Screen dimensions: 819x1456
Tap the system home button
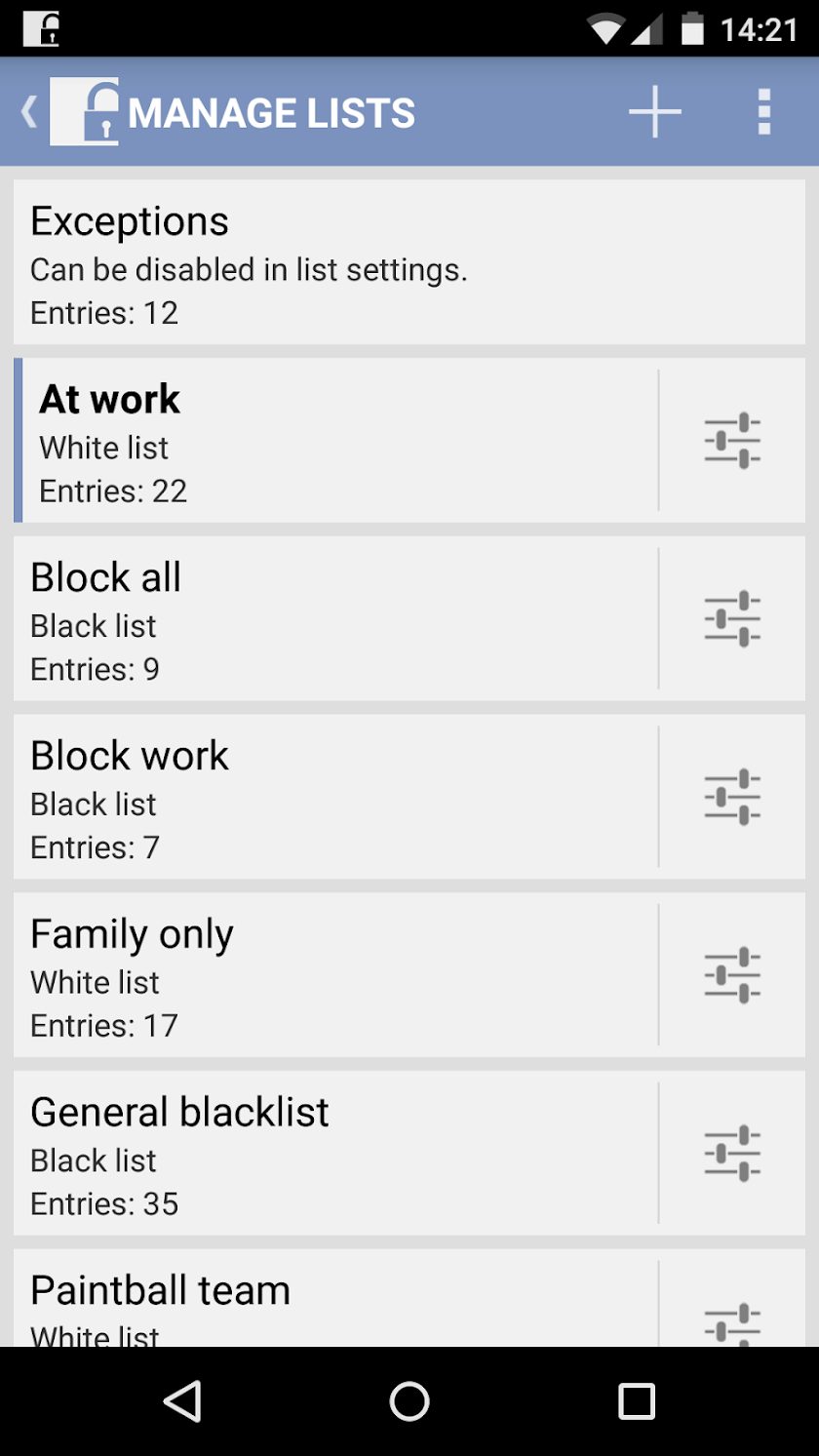[409, 1401]
